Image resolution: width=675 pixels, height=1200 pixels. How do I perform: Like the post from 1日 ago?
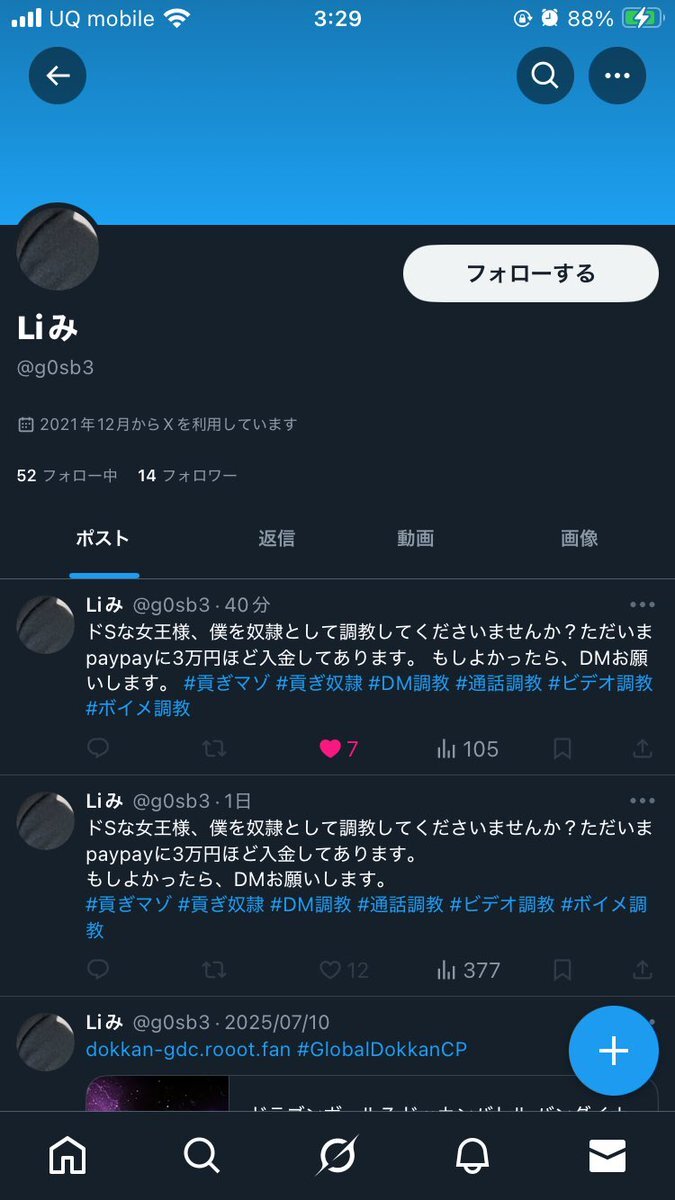[x=331, y=970]
